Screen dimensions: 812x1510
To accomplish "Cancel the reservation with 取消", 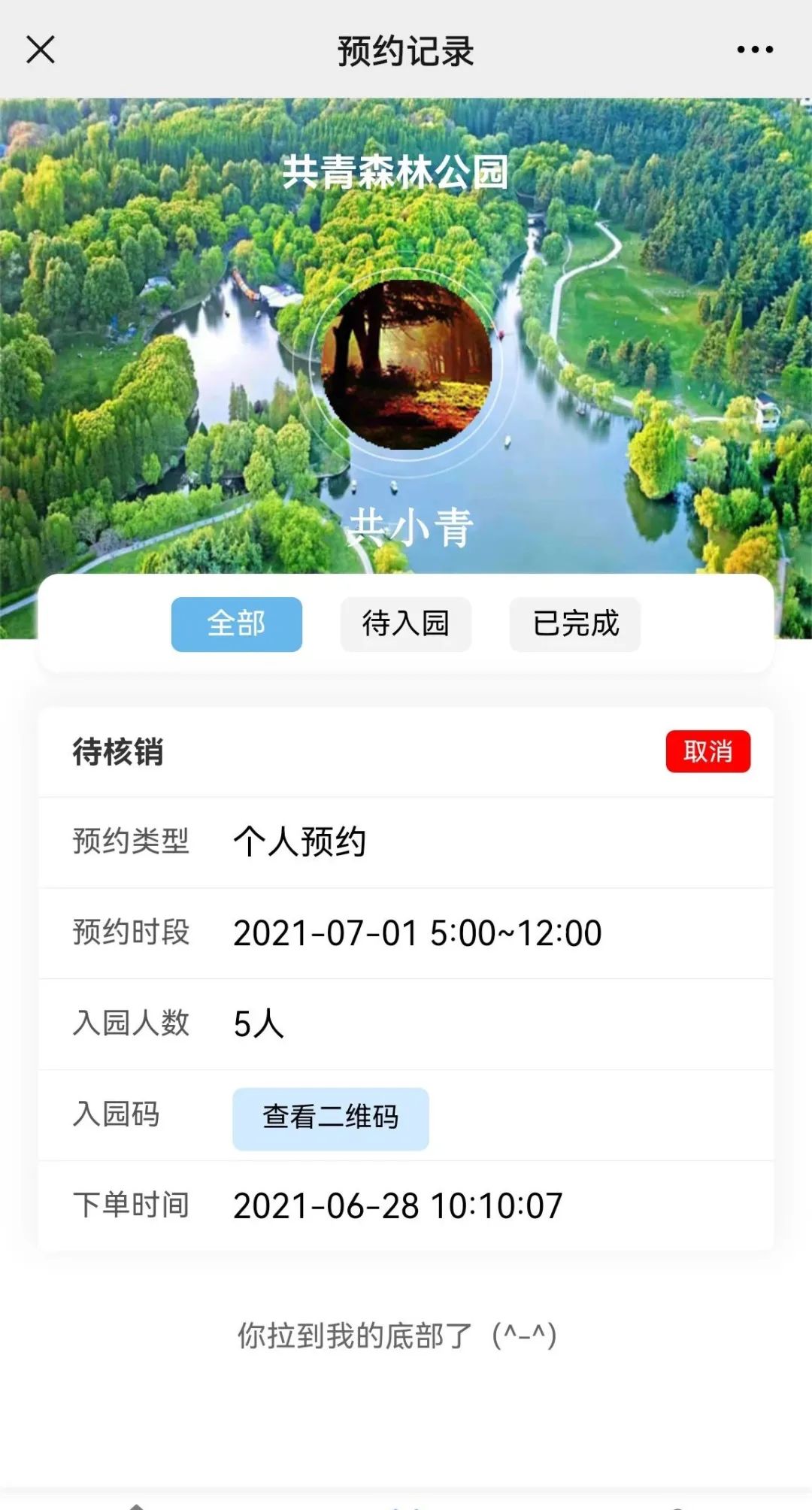I will click(x=707, y=751).
